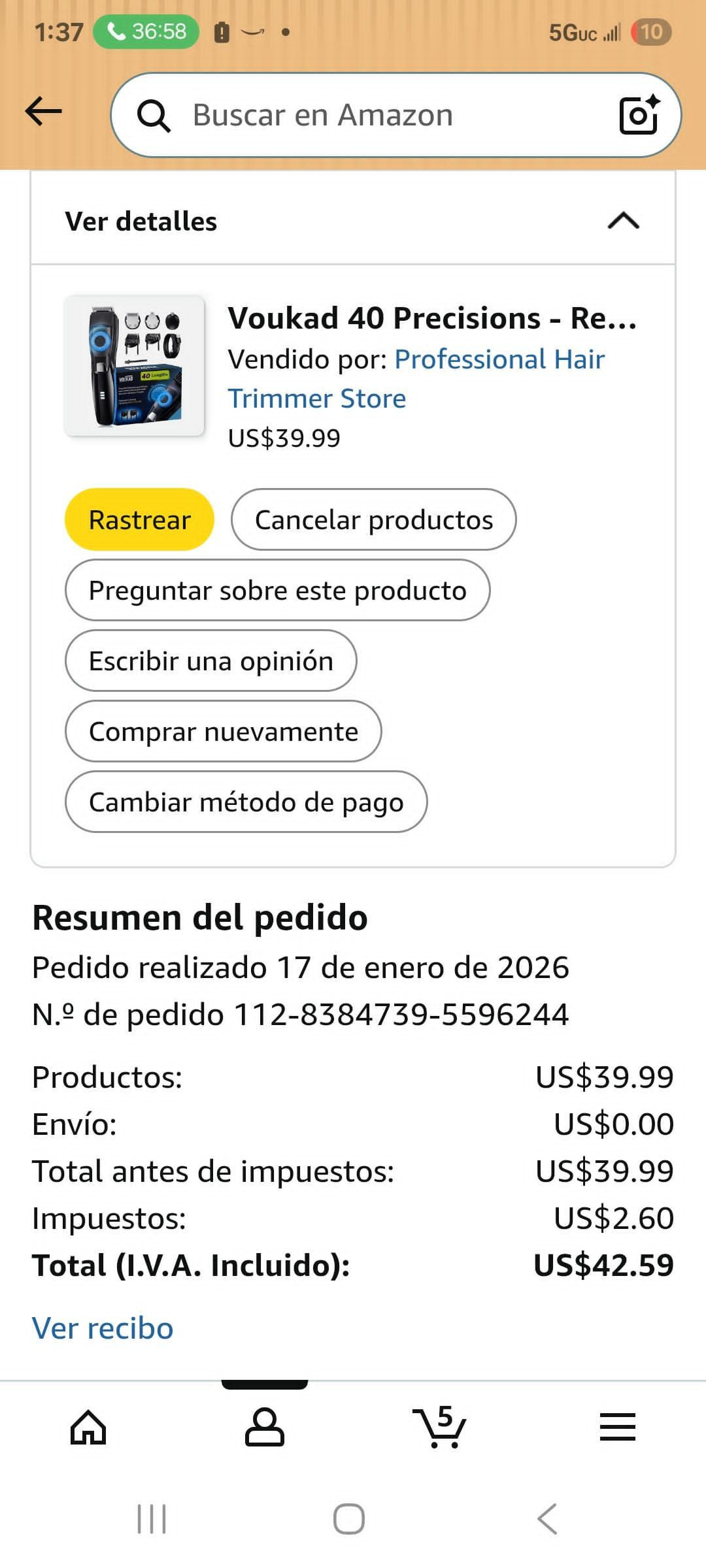Open the camera lens search icon
The width and height of the screenshot is (706, 1568).
pyautogui.click(x=639, y=115)
